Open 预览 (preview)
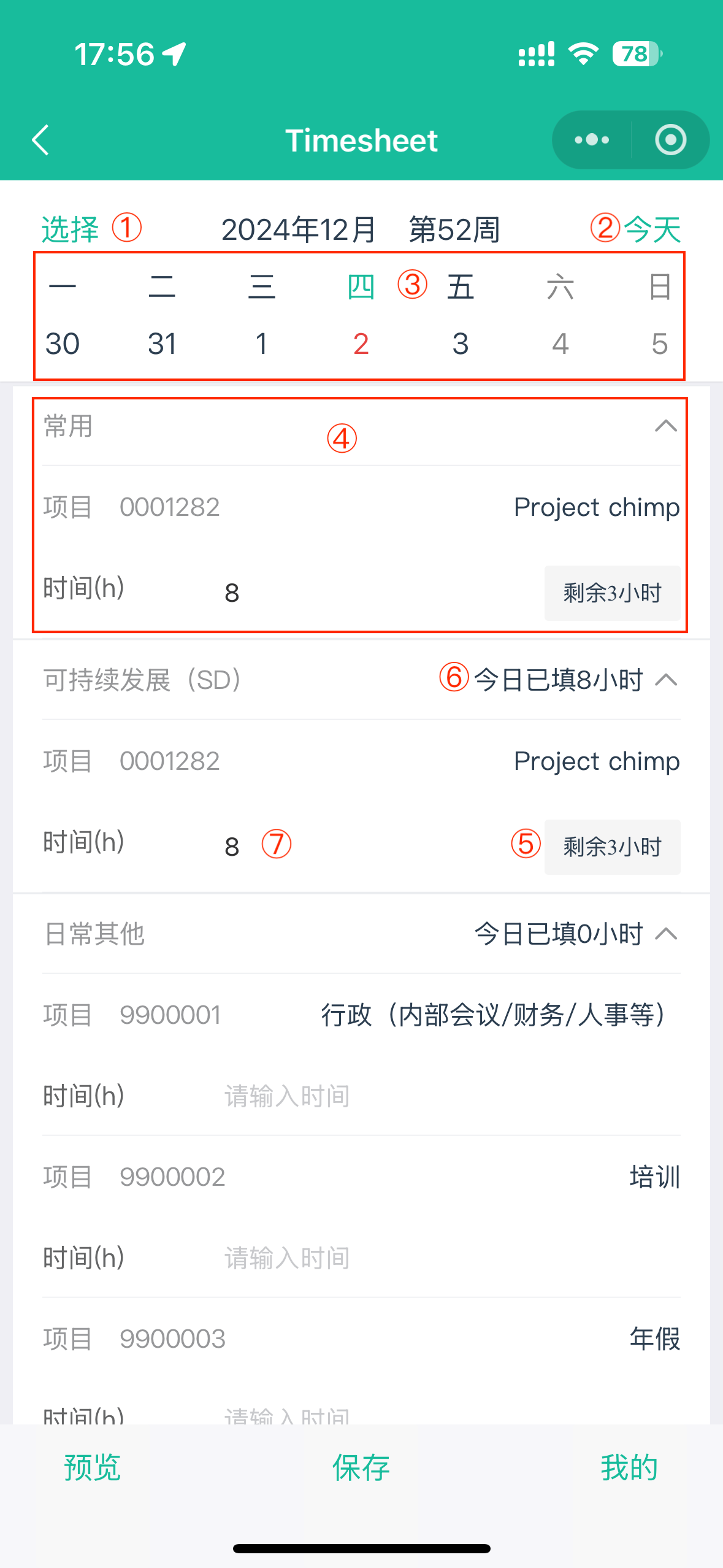Image resolution: width=723 pixels, height=1568 pixels. 93,1468
